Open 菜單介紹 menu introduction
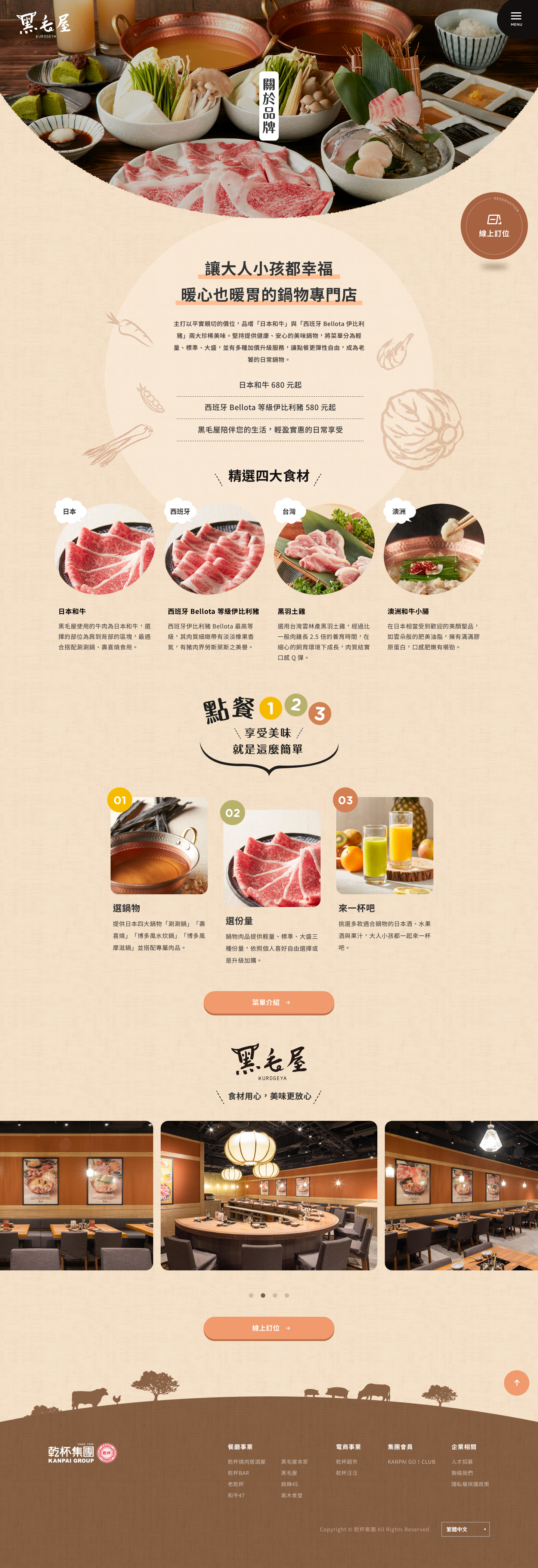 [x=268, y=1002]
